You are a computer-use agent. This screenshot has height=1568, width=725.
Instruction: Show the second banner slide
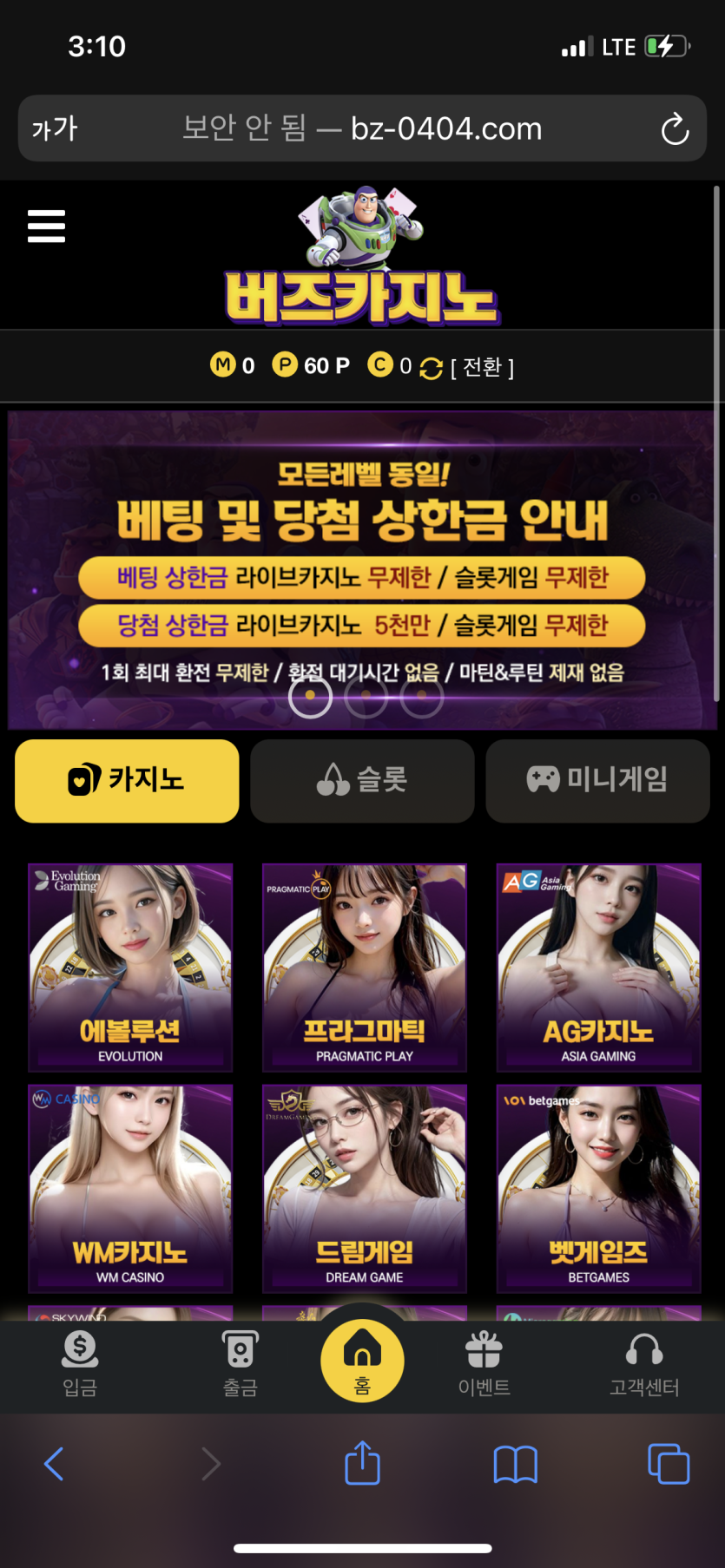[366, 695]
